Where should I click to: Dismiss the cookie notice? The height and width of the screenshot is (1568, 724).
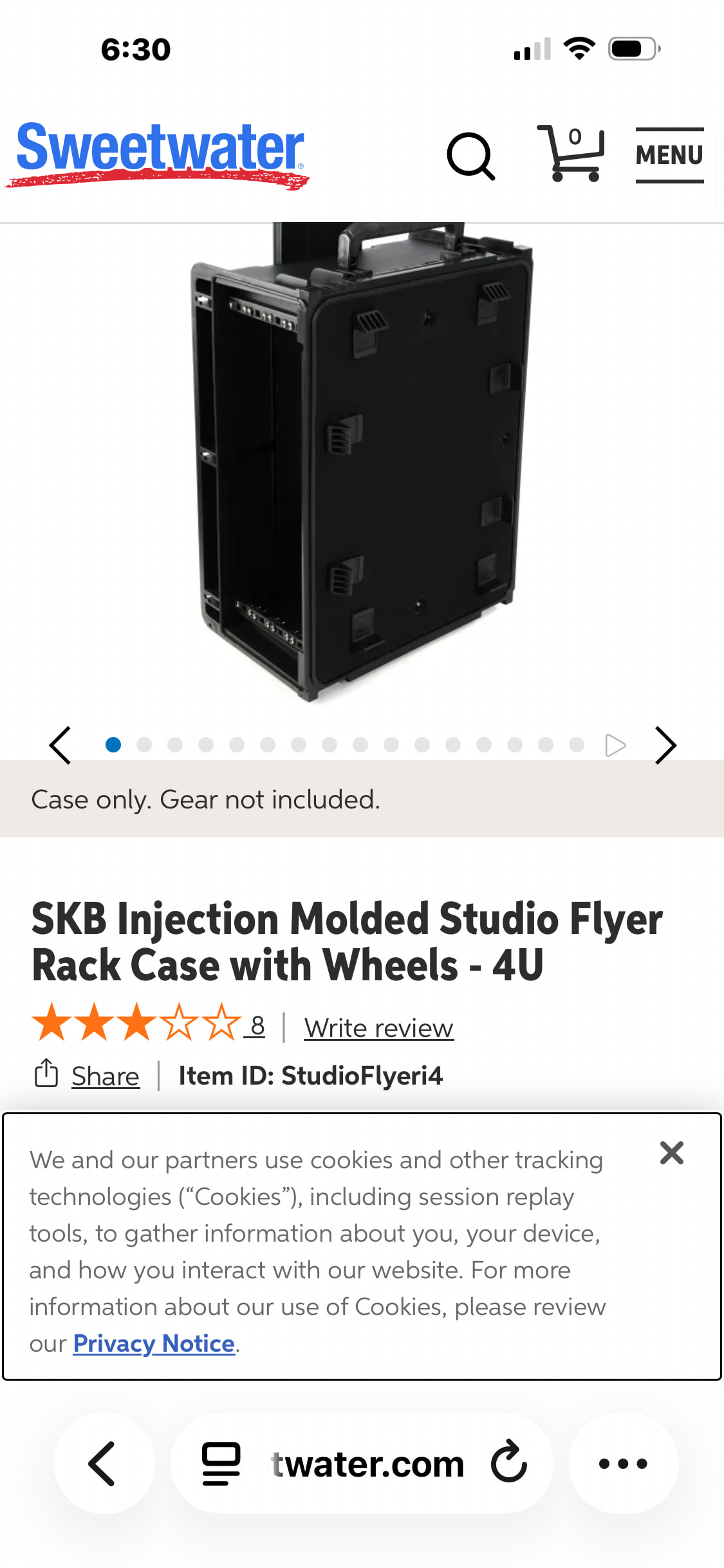(x=671, y=1153)
